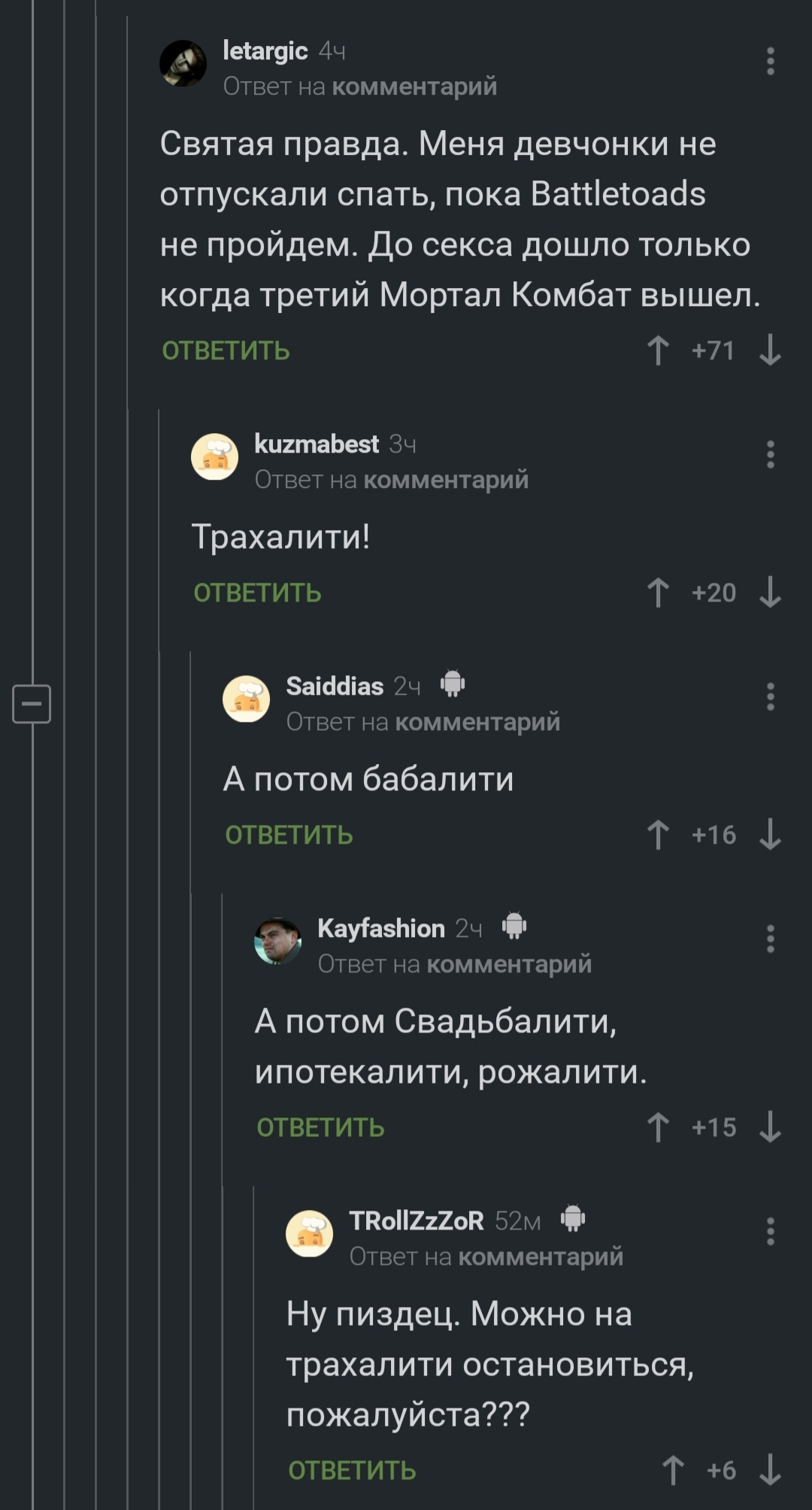Collapse the comment thread with minus box

coord(32,704)
